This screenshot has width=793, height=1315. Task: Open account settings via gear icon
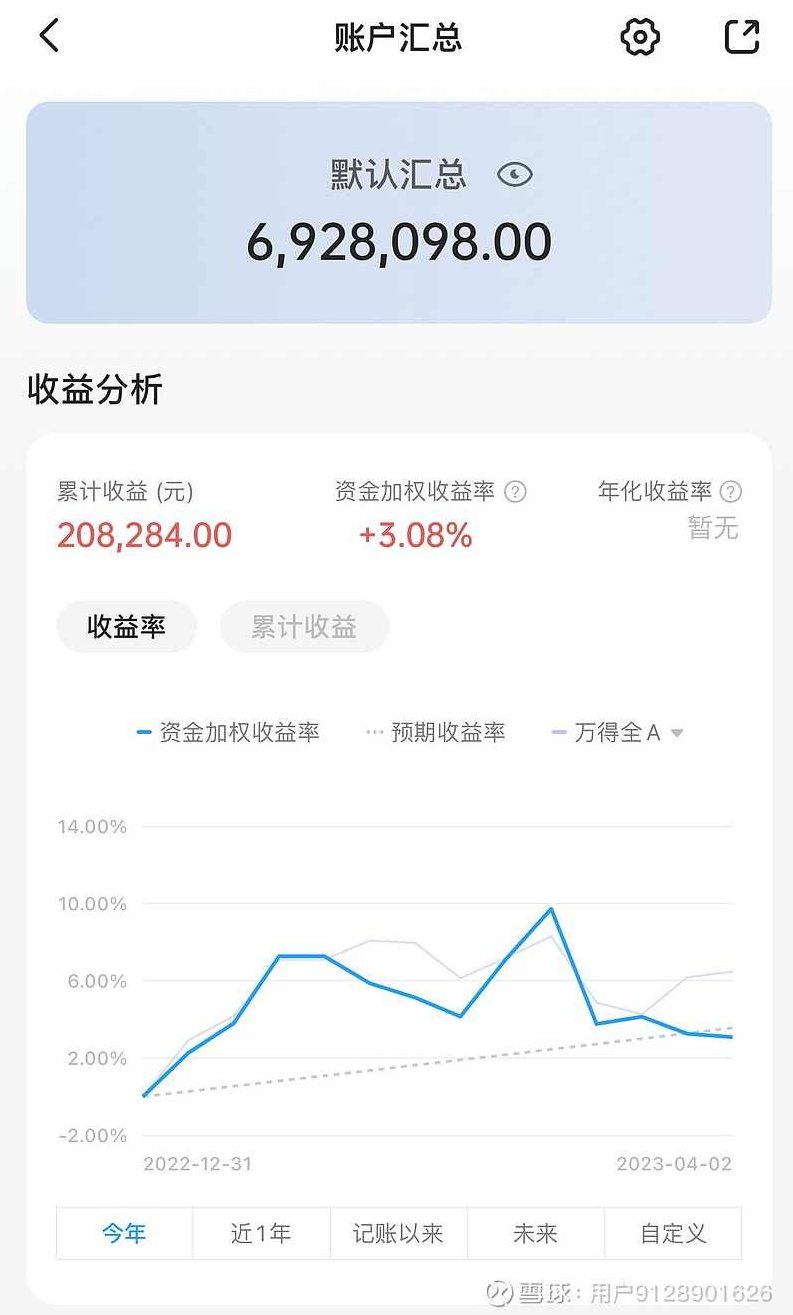640,35
